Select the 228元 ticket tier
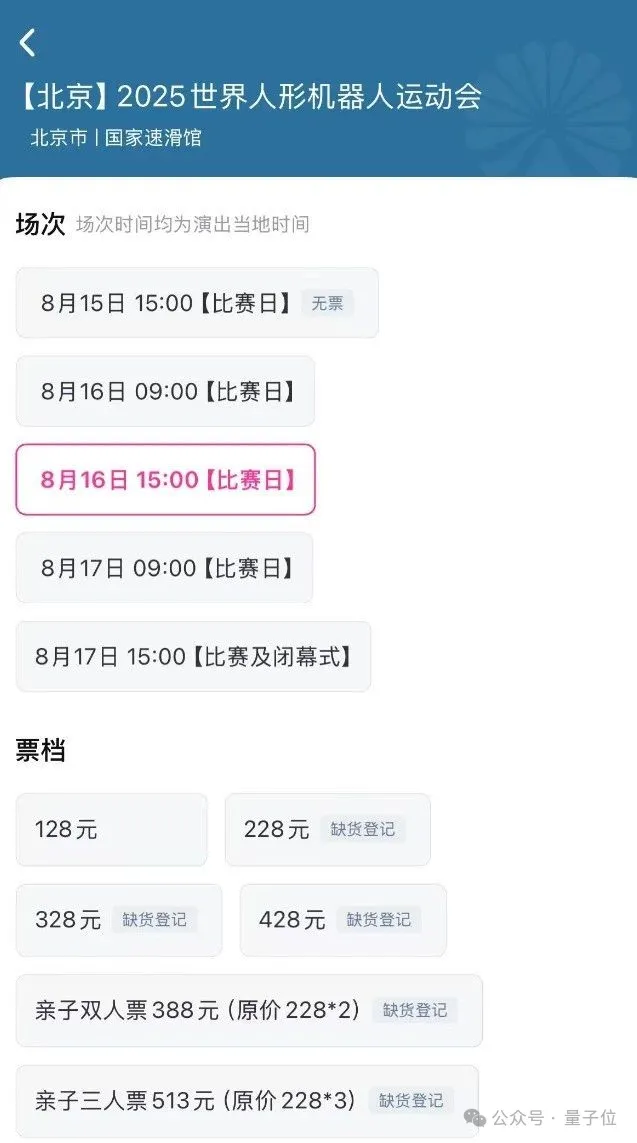 coord(327,829)
